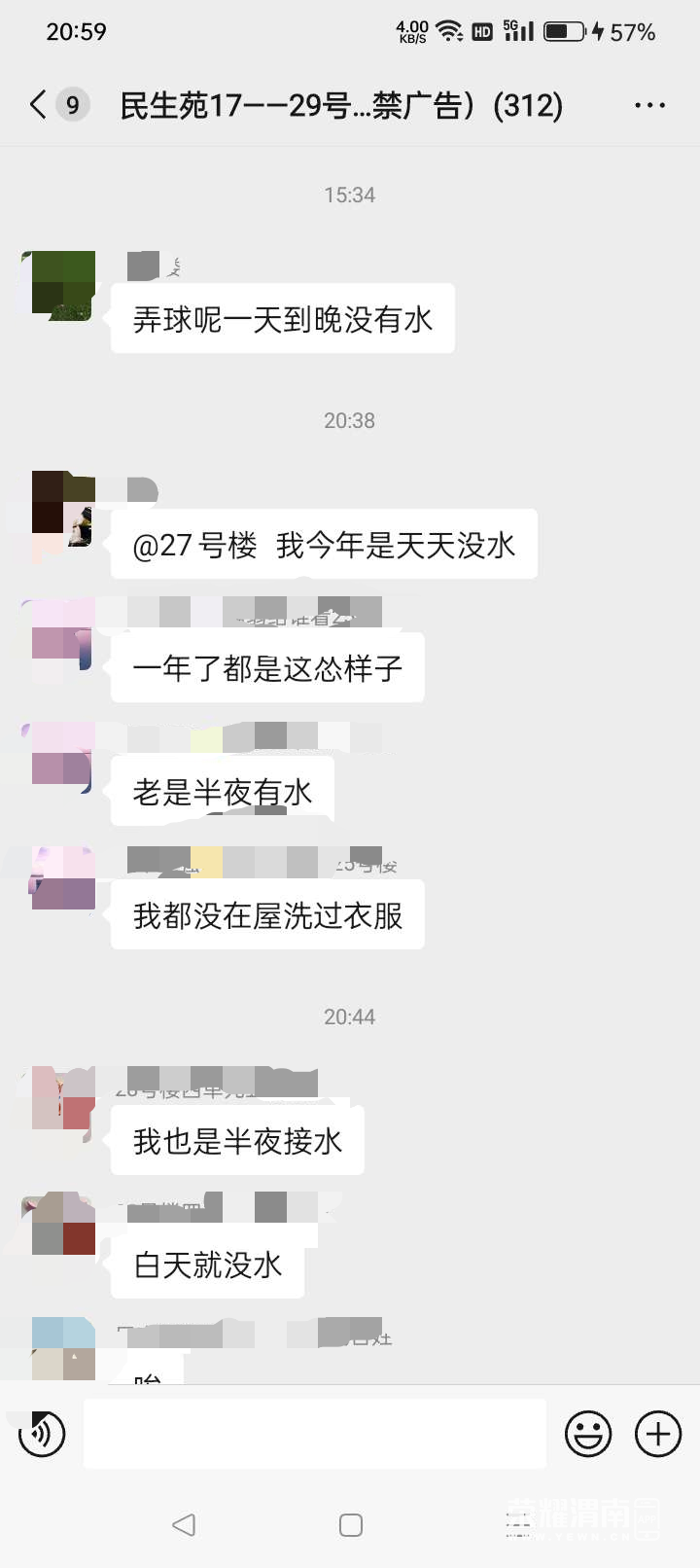
Task: Tap the system back navigation button
Action: (183, 1524)
